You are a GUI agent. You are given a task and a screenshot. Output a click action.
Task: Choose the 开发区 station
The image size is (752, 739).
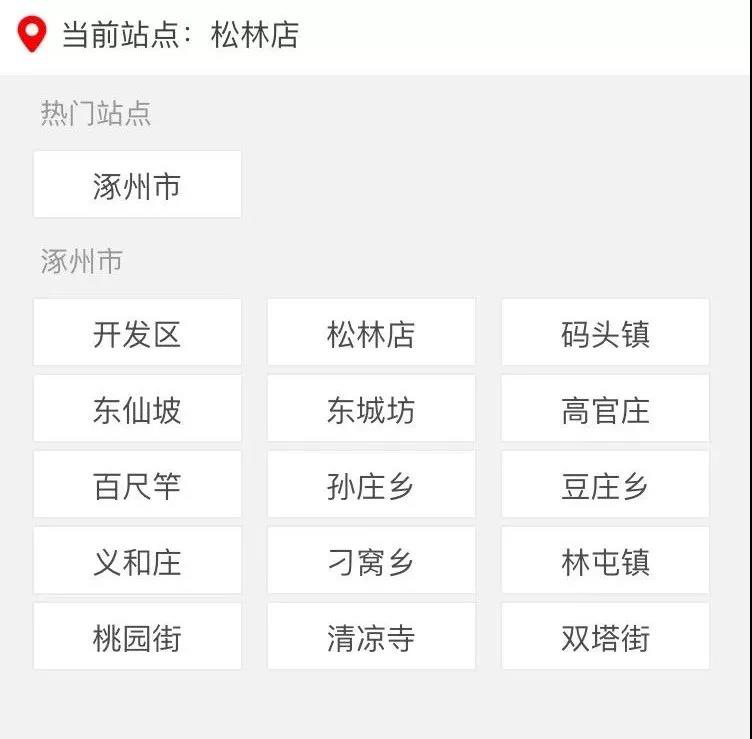click(x=137, y=333)
